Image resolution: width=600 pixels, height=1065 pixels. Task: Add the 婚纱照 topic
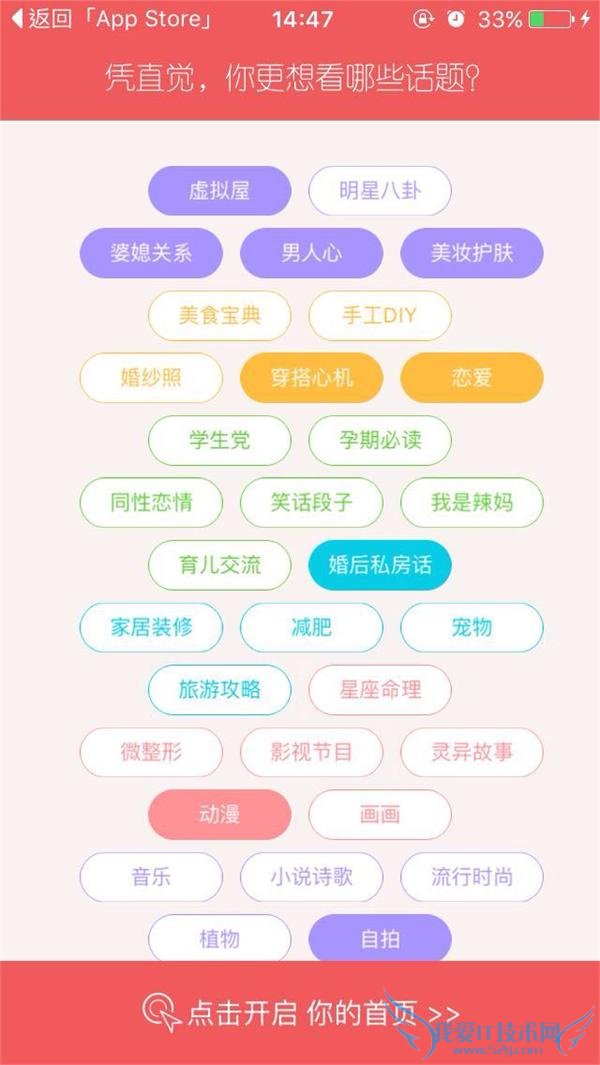(151, 378)
